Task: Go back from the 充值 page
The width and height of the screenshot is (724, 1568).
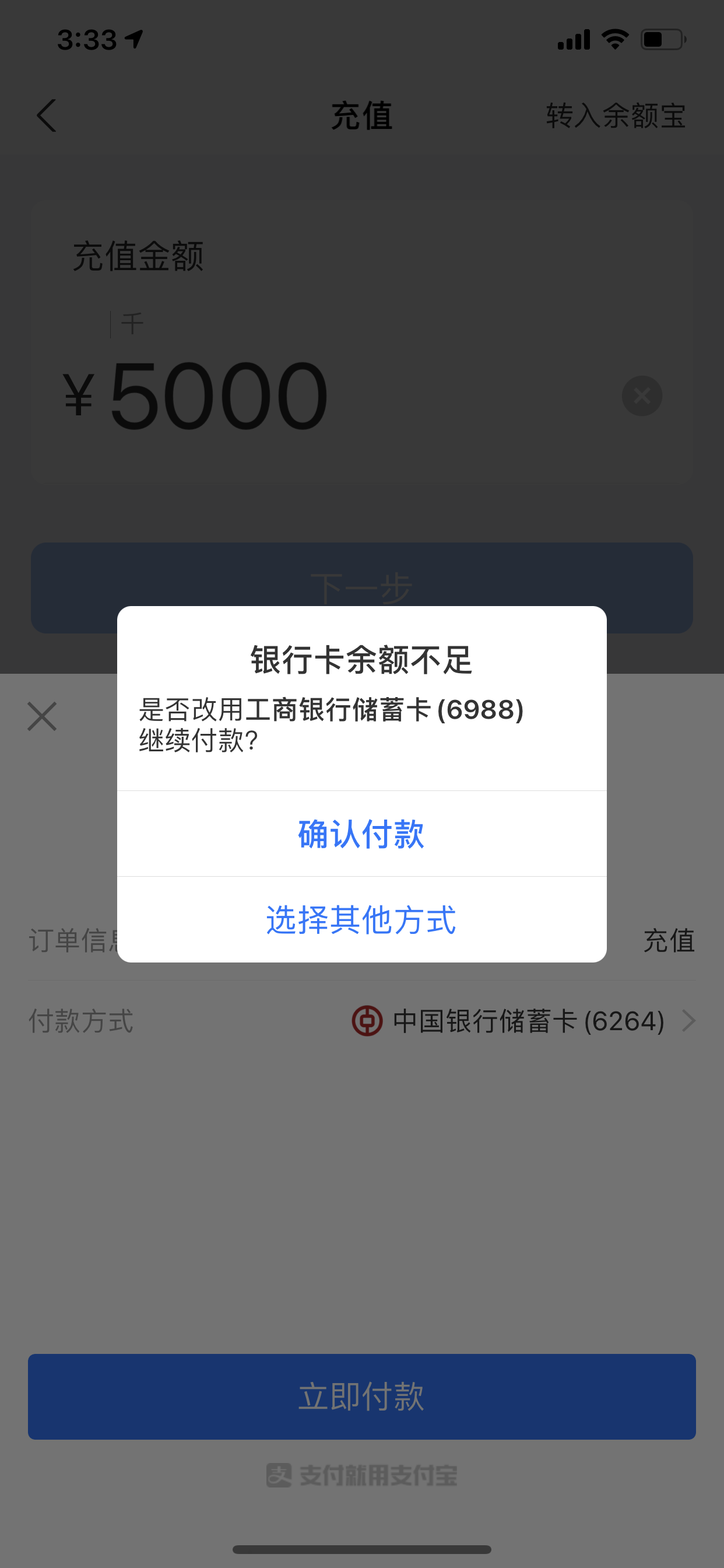Action: pos(46,116)
